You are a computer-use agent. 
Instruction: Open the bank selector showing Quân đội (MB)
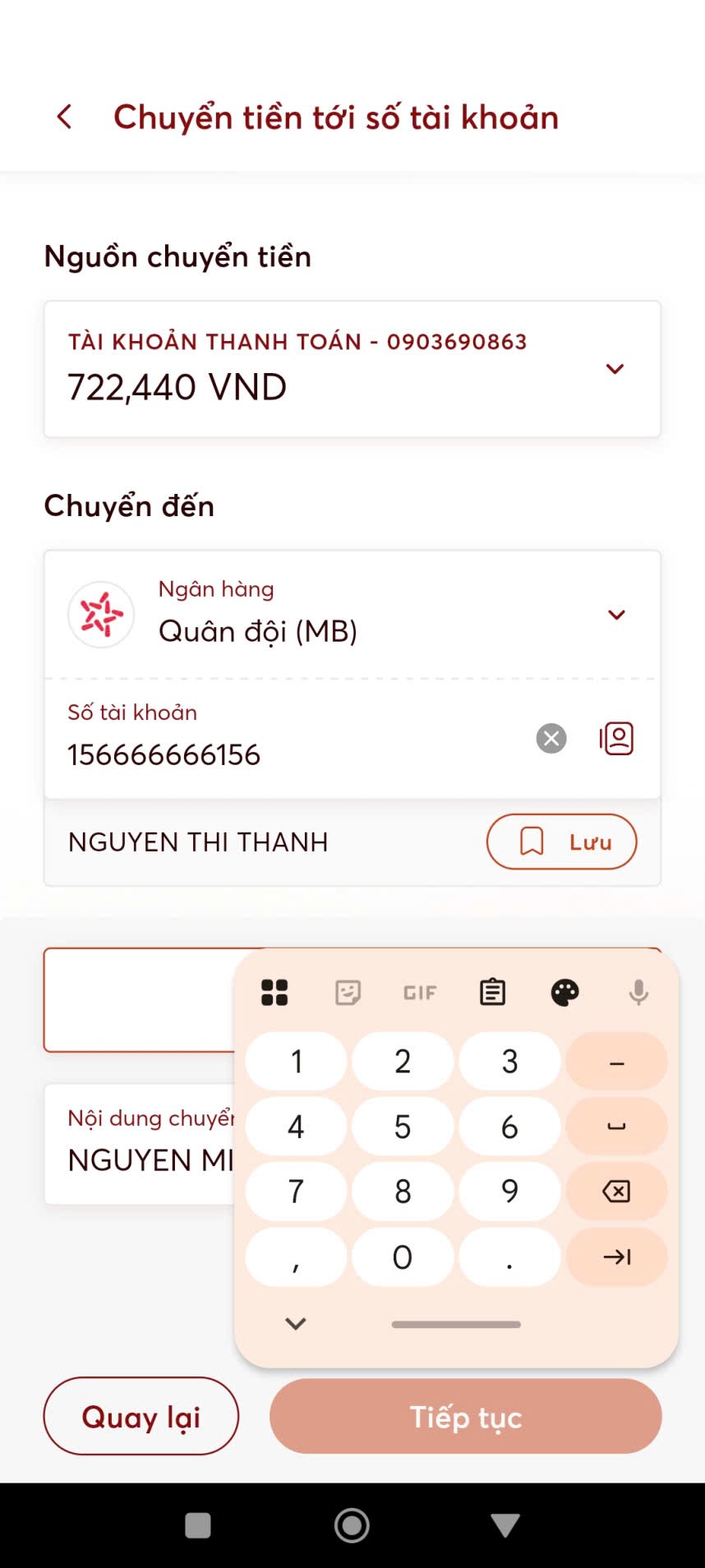615,615
